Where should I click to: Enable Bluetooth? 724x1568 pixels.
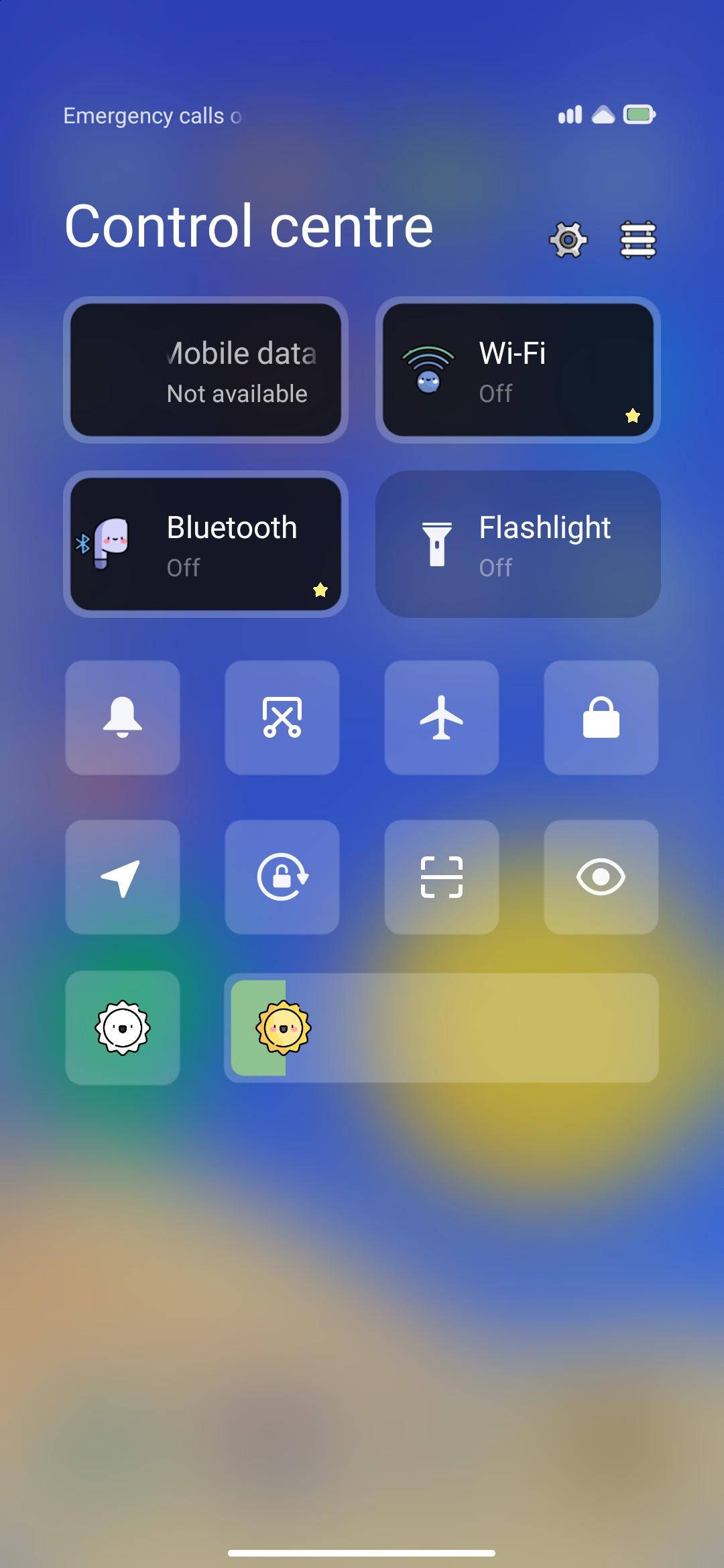206,544
